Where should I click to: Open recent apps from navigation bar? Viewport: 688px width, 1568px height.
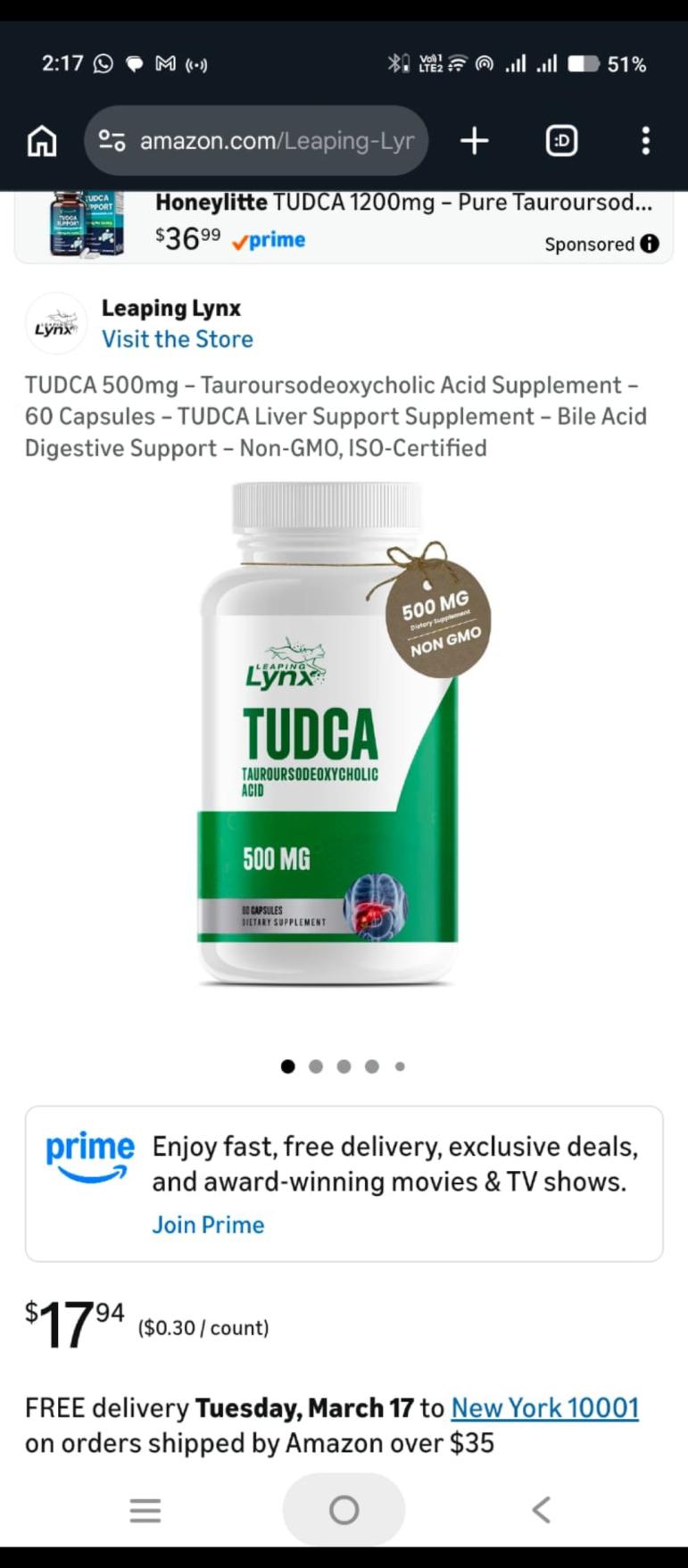(145, 1510)
